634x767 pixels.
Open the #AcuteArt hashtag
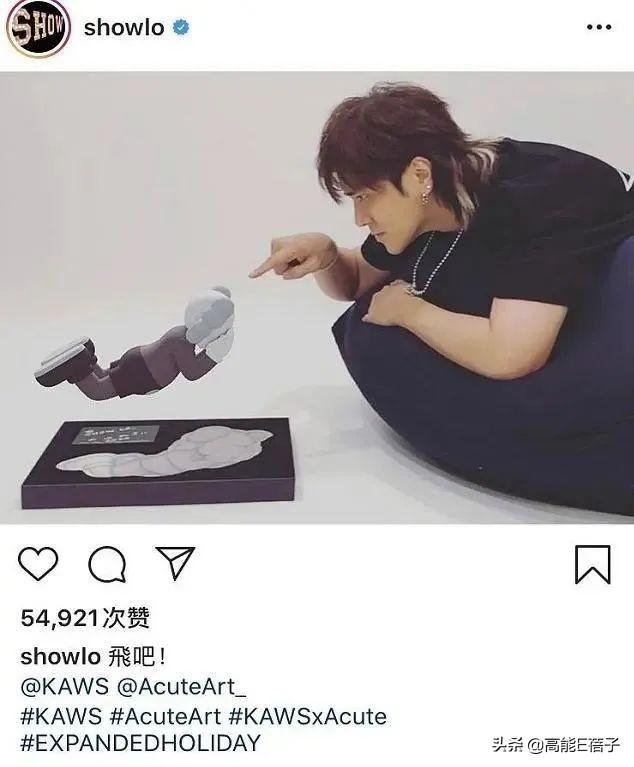click(x=165, y=716)
